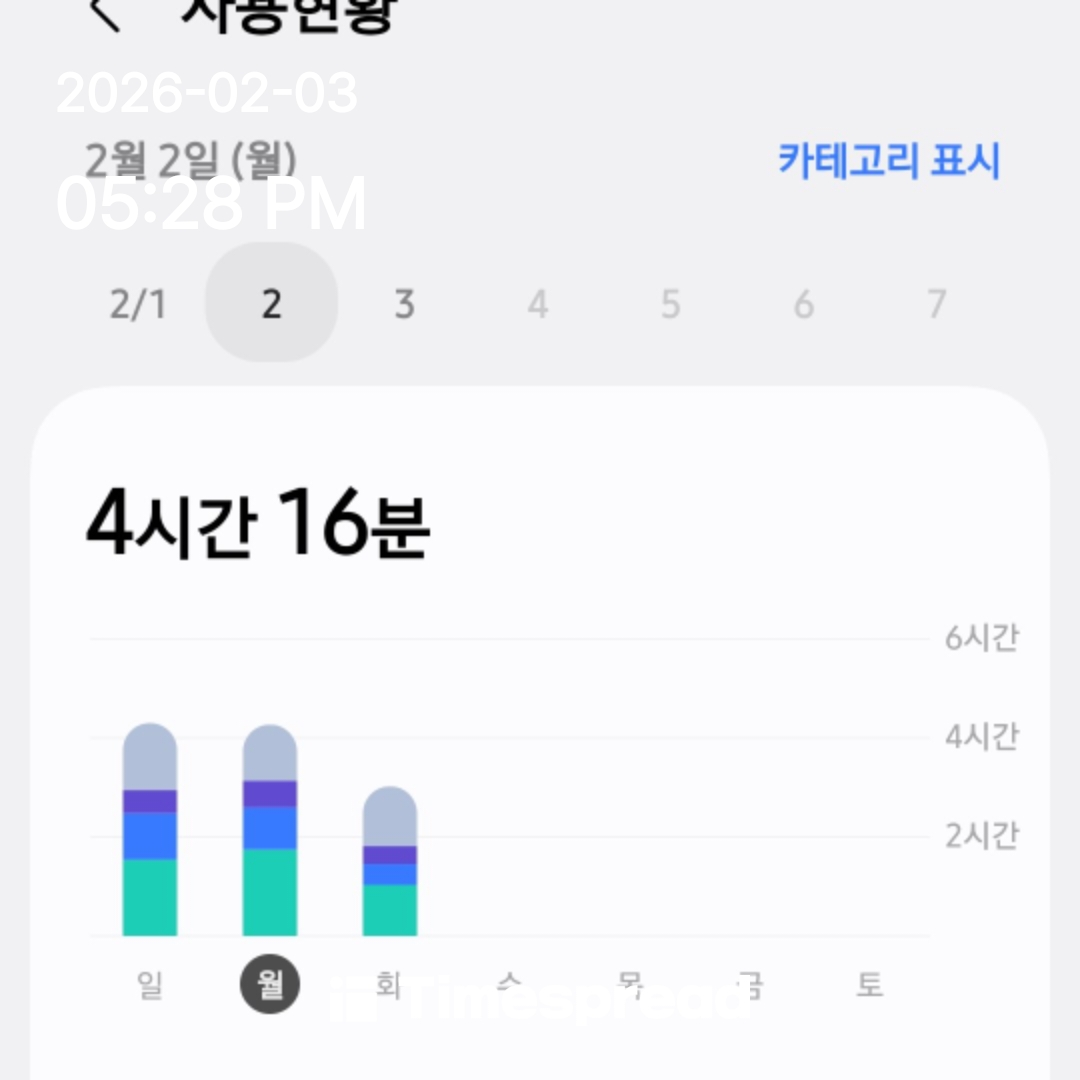This screenshot has width=1080, height=1080.
Task: Tap the 화 (Tuesday) usage bar
Action: click(390, 862)
